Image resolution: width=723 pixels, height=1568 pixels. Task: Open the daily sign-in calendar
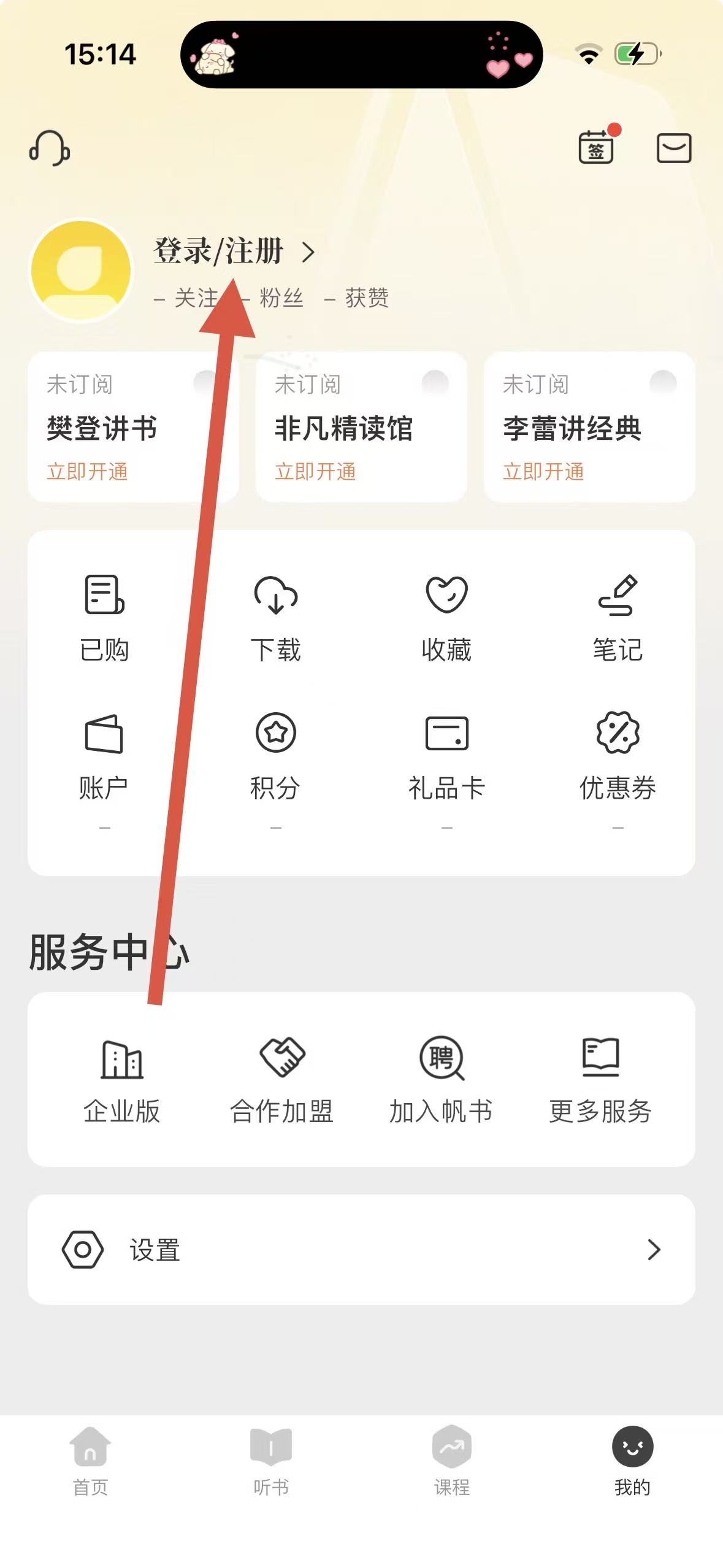pyautogui.click(x=596, y=147)
